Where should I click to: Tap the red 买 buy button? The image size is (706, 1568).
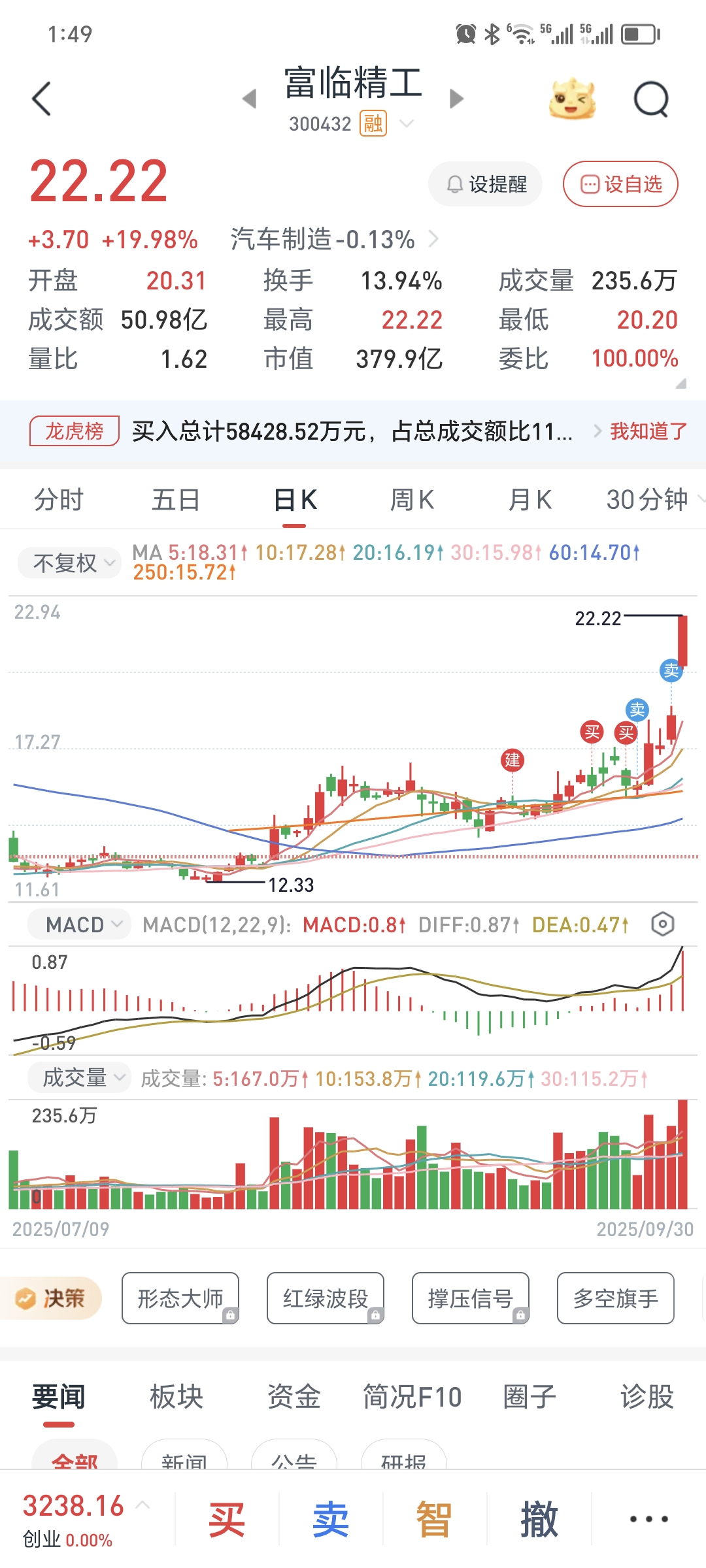click(x=227, y=1520)
